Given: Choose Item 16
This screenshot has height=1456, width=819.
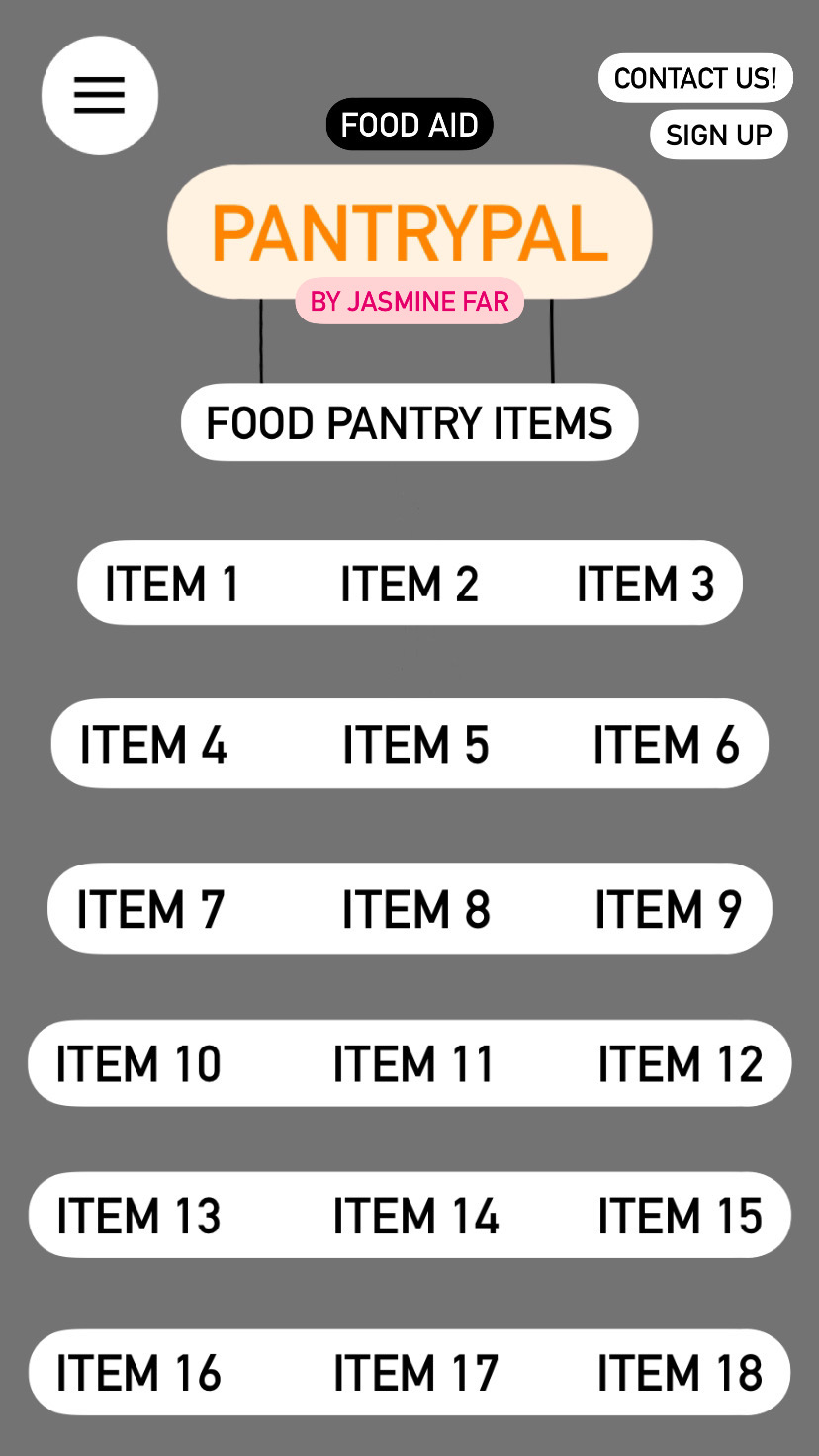Looking at the screenshot, I should pyautogui.click(x=138, y=1373).
